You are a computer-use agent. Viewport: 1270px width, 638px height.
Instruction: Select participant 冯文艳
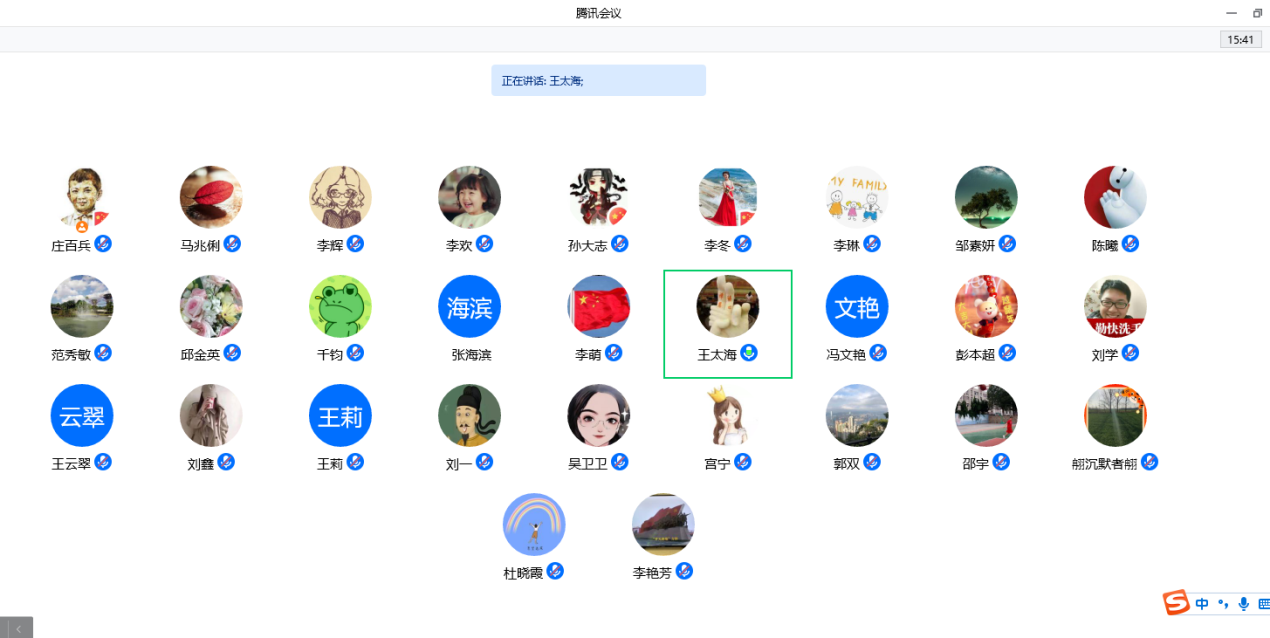click(856, 307)
